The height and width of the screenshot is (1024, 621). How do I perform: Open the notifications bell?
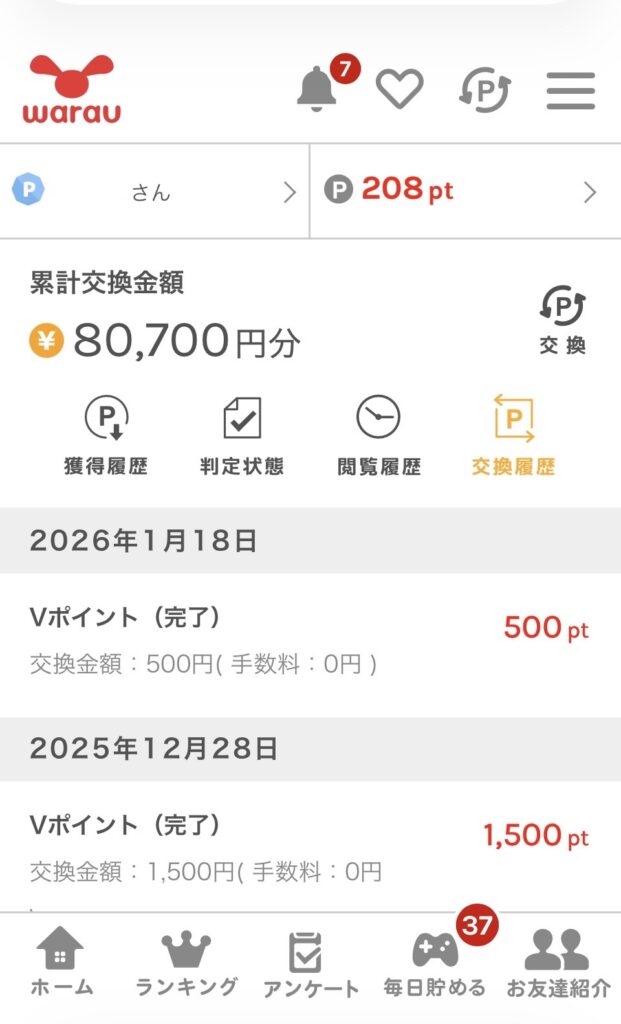[x=318, y=90]
